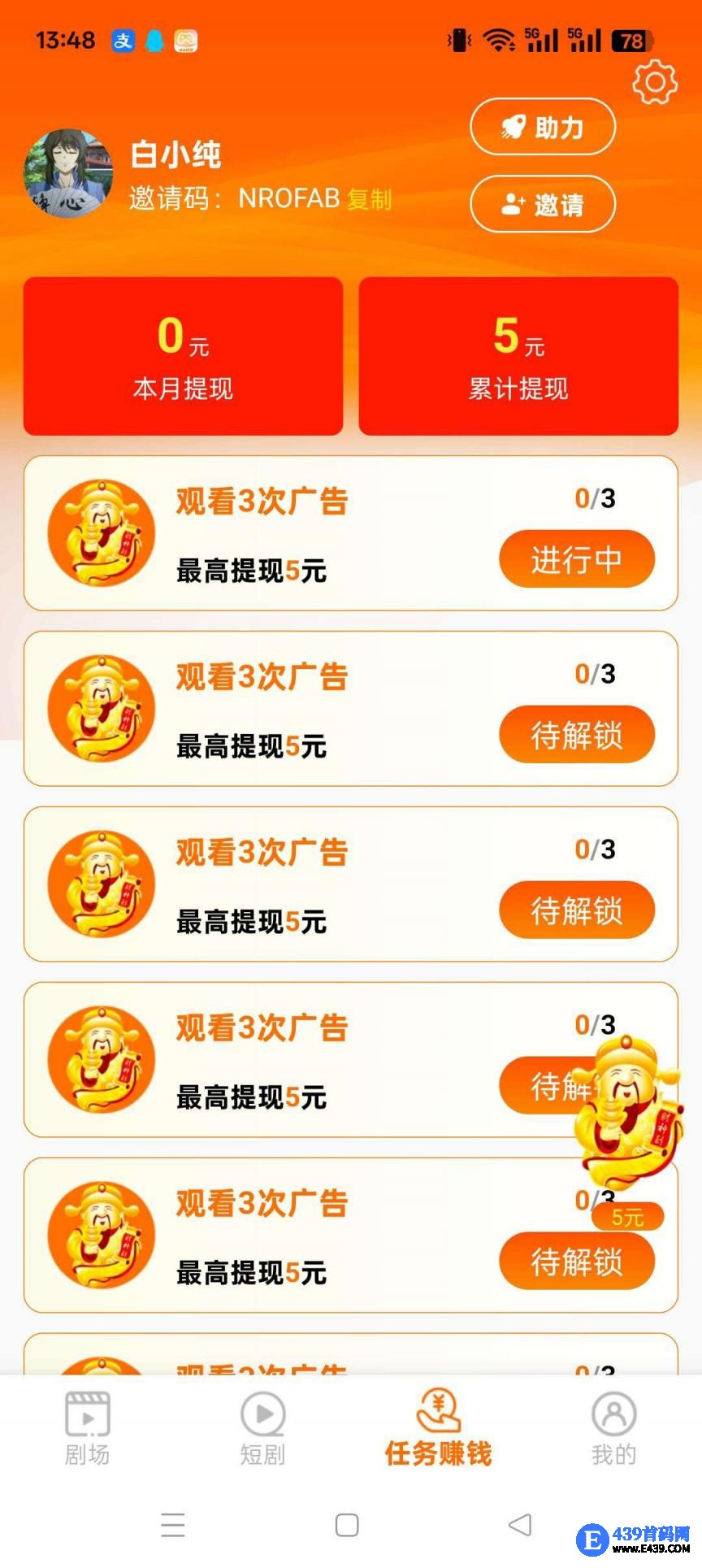Screen dimensions: 702x1568
Task: Tap the 助力 boost button
Action: pos(543,127)
